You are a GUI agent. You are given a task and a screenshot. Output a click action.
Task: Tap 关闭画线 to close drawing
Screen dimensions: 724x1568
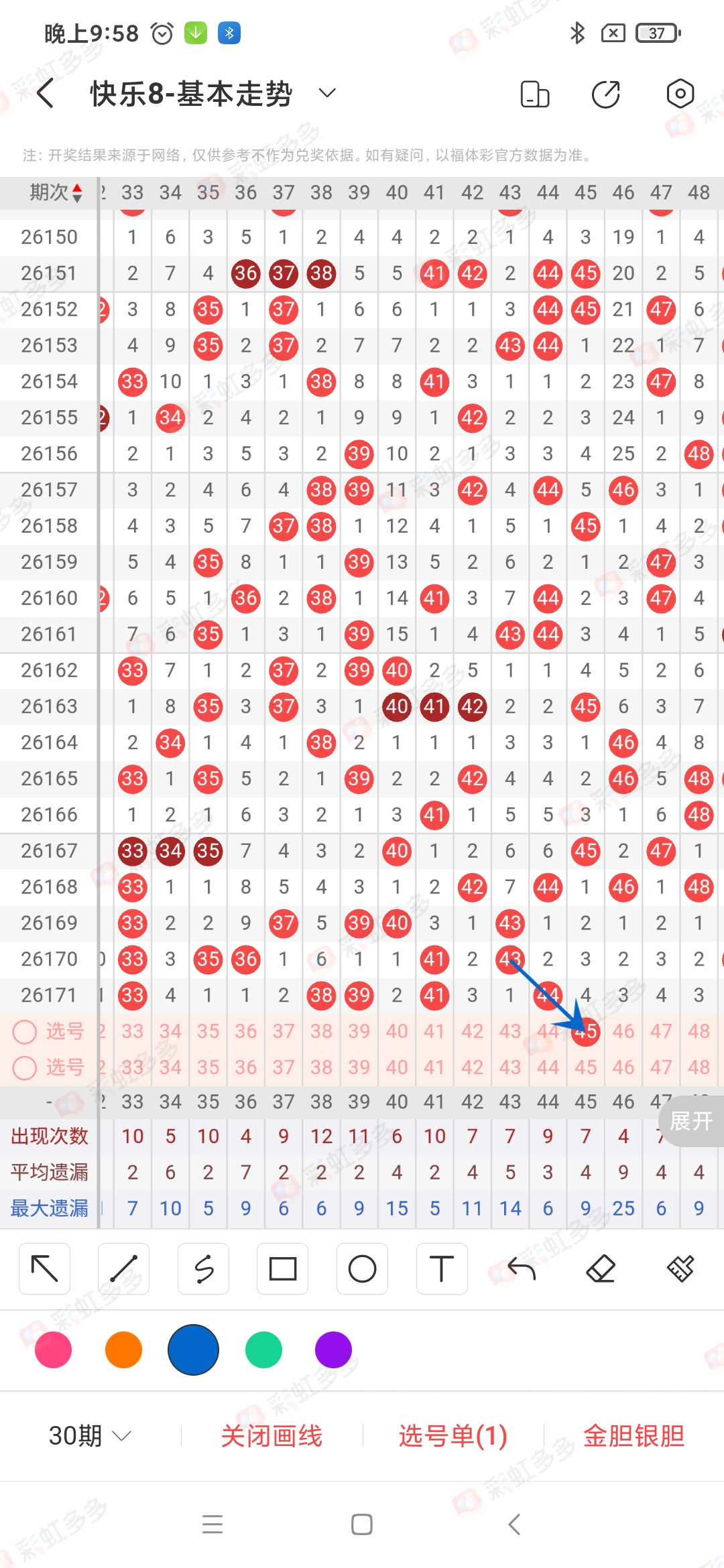[271, 1436]
